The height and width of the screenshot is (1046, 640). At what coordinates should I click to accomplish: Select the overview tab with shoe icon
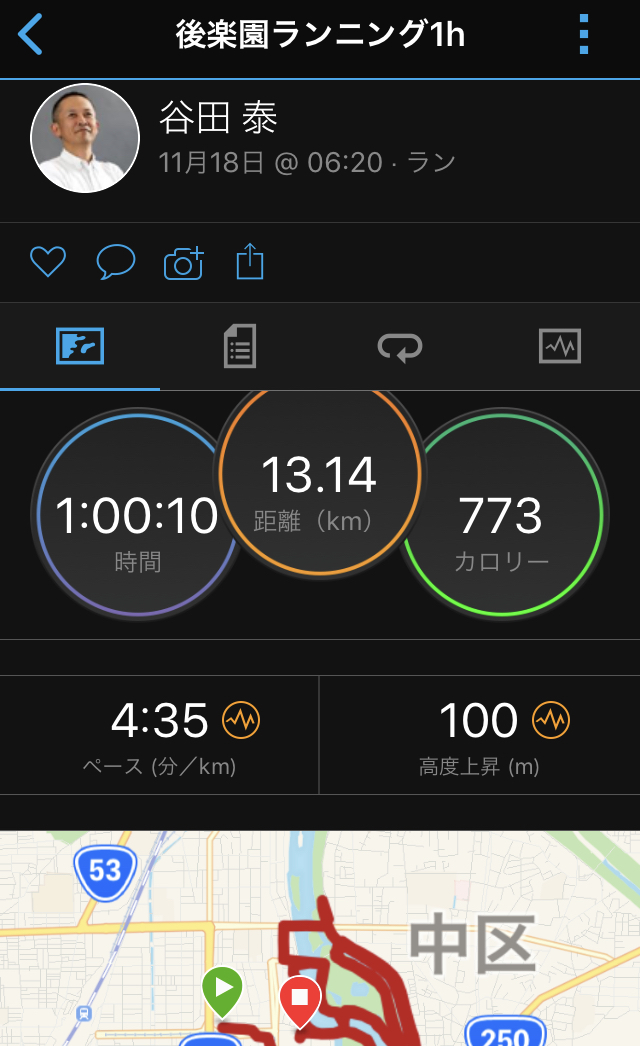click(x=80, y=347)
